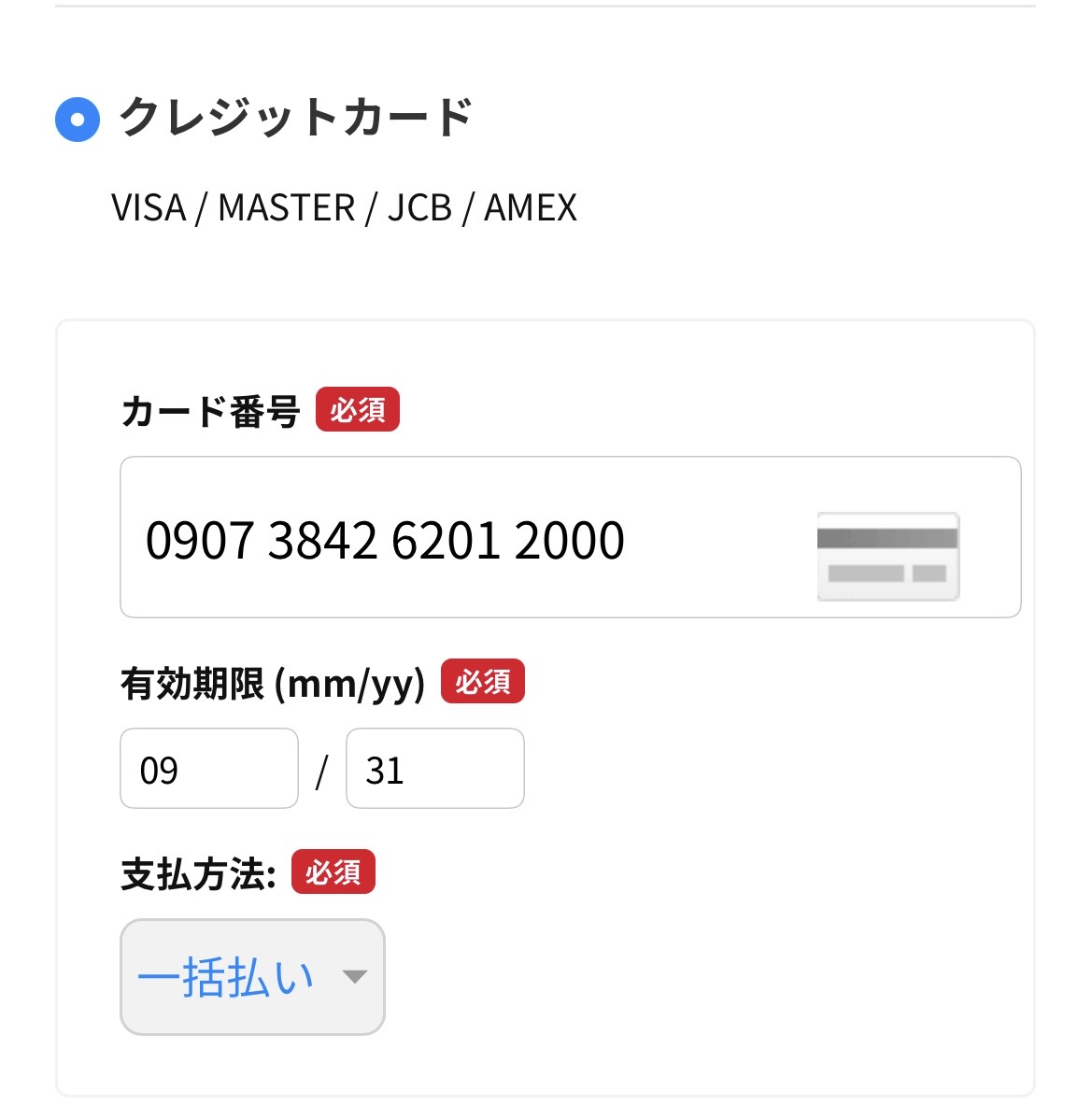The image size is (1092, 1105).
Task: Open the 一括払い payment method dropdown
Action: [x=250, y=977]
